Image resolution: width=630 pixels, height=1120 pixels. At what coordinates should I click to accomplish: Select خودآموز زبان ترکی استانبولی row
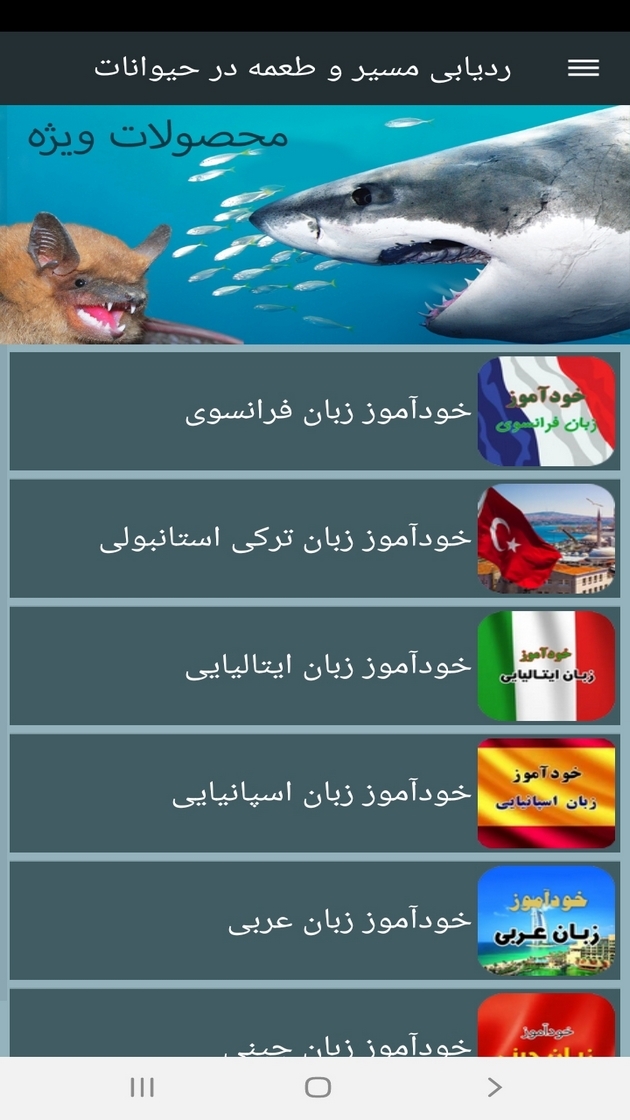(x=315, y=538)
